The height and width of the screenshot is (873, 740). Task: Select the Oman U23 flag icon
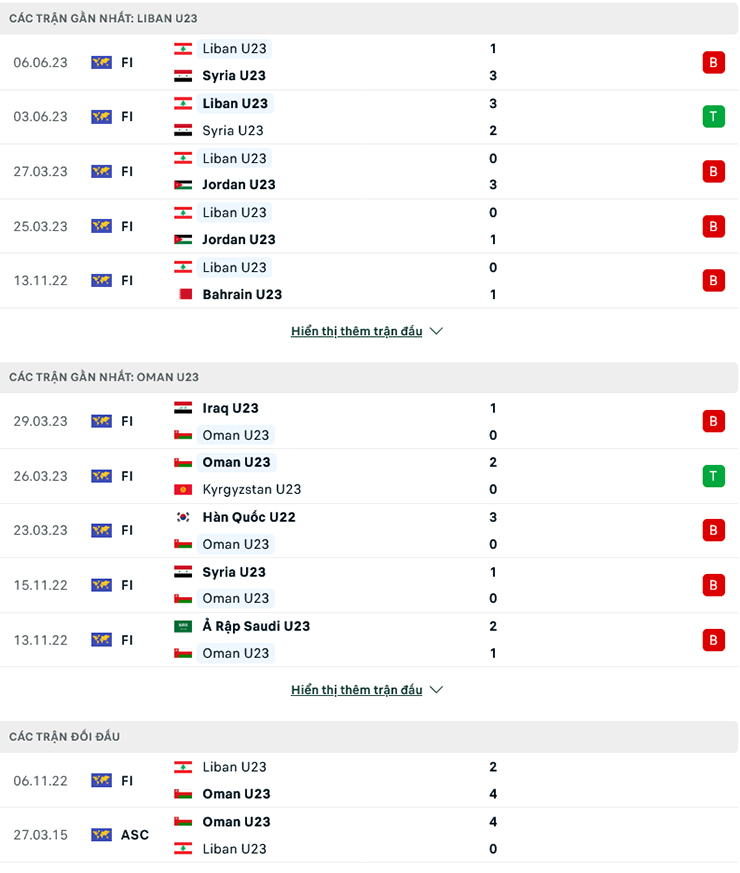pos(182,435)
